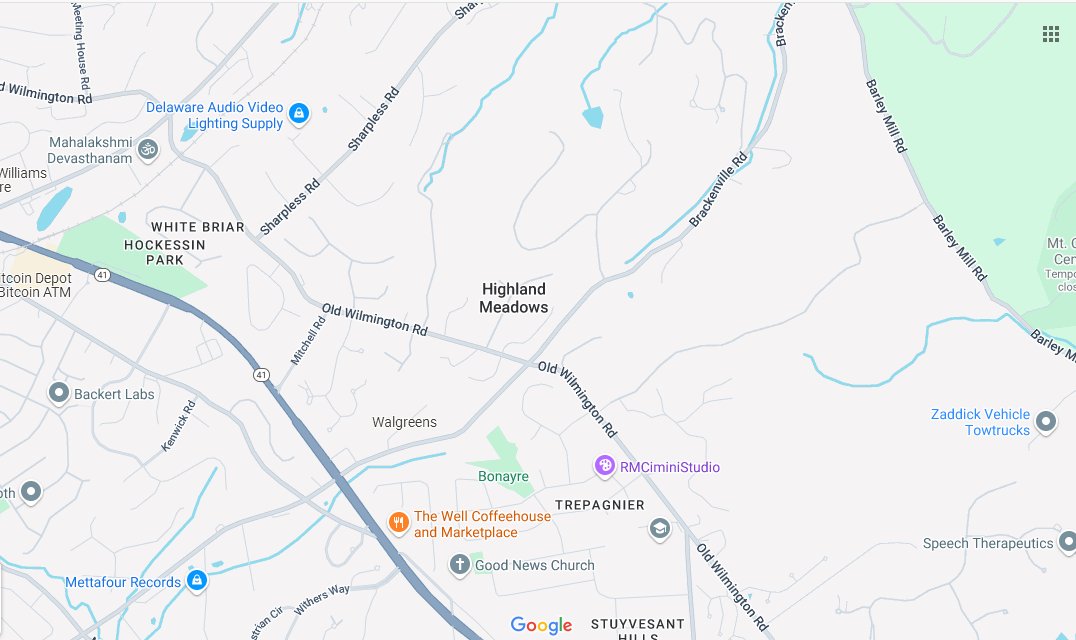Open the Bonayre park label
1076x640 pixels.
503,477
